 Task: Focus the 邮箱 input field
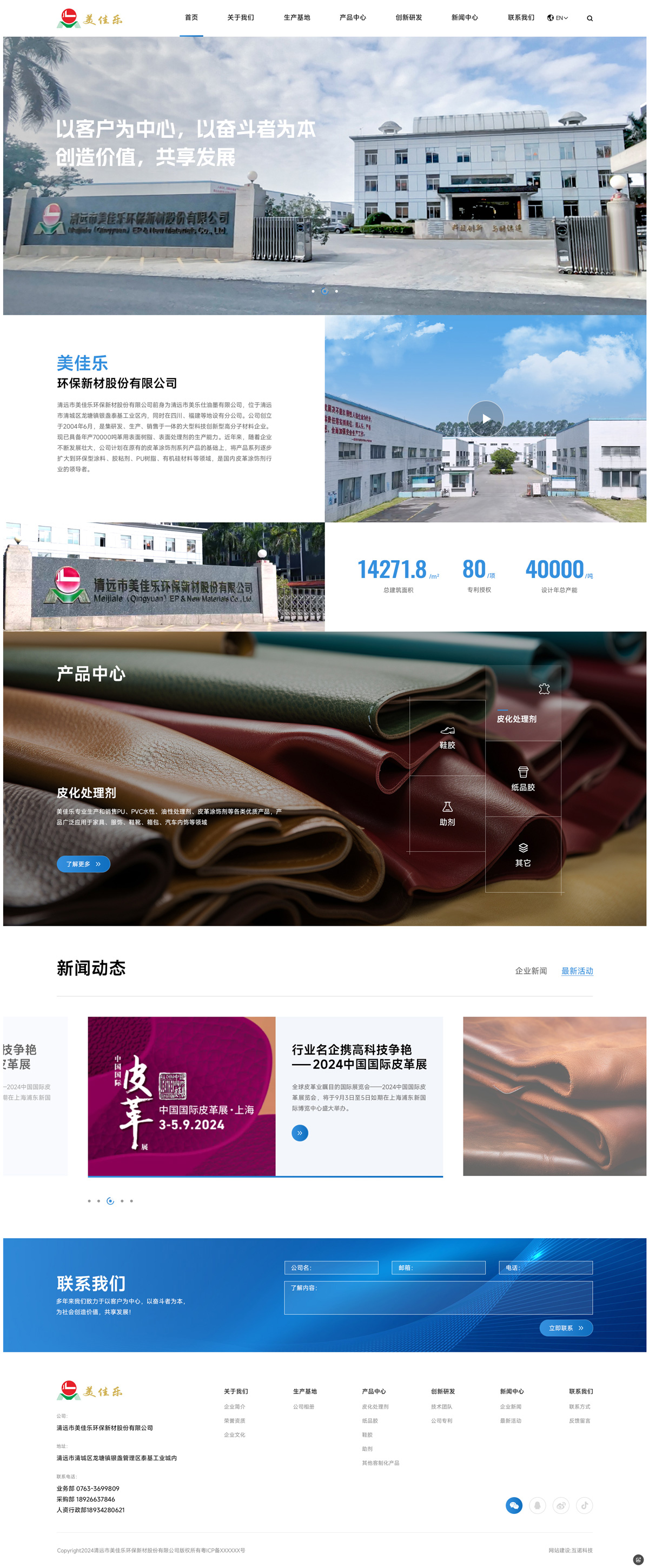pos(439,1267)
